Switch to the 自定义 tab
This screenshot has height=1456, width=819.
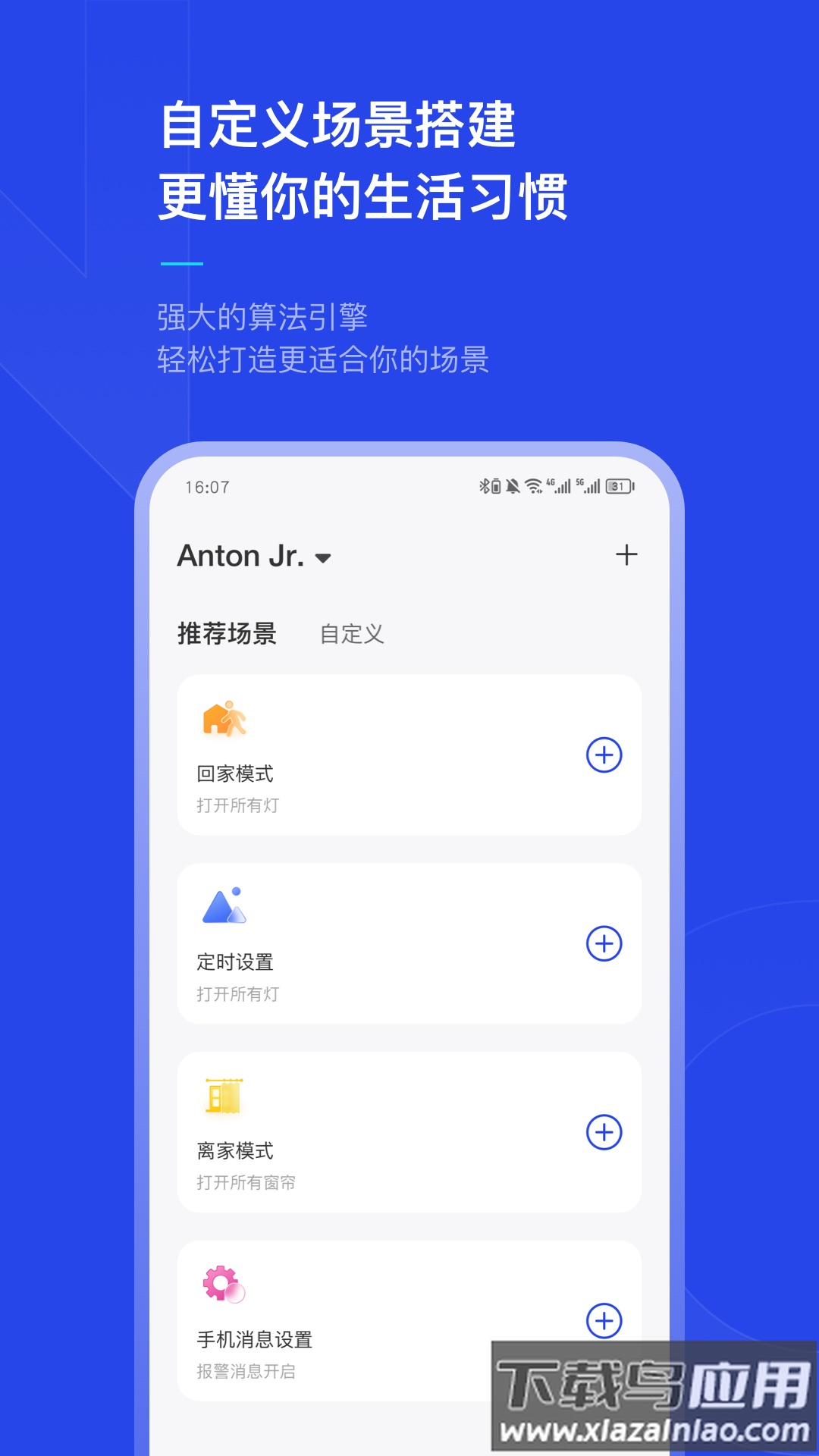(351, 635)
